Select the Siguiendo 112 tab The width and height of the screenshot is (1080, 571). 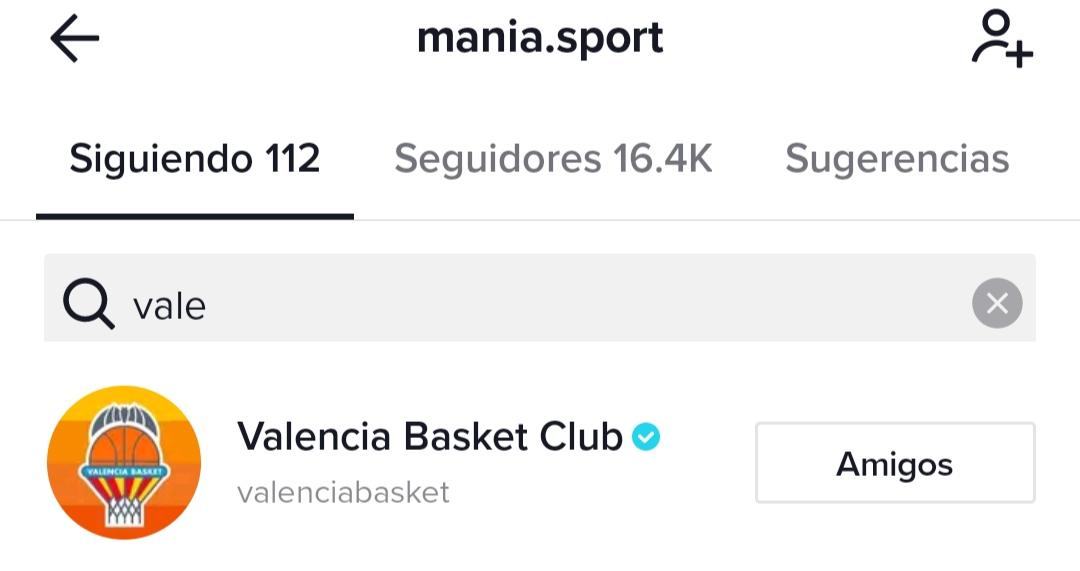click(195, 159)
